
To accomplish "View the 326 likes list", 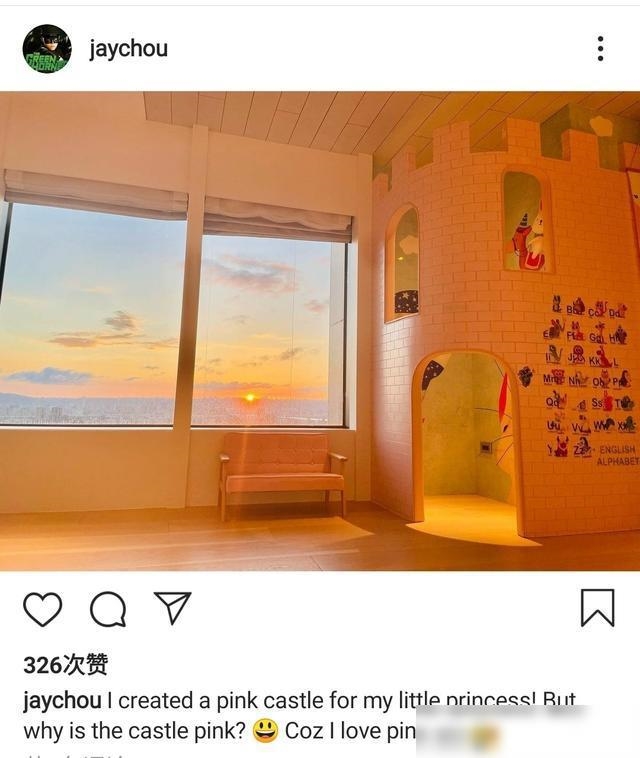I will tap(66, 664).
